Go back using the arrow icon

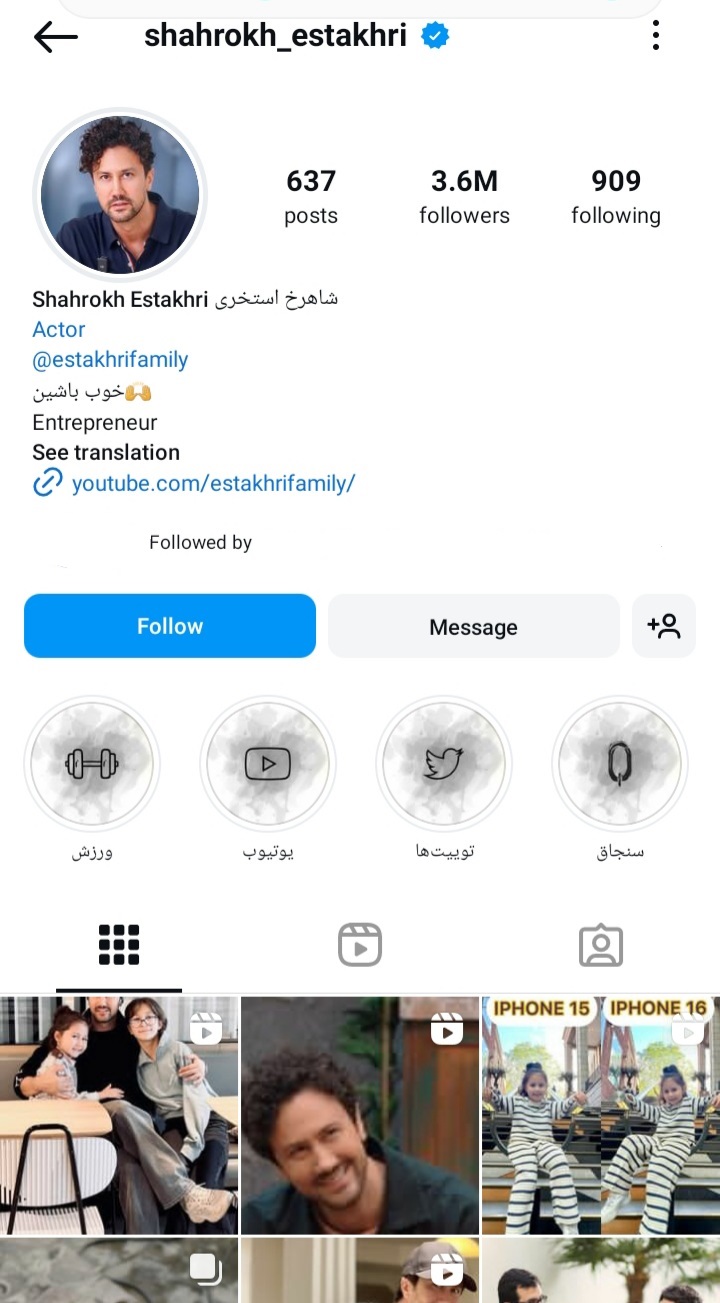click(56, 37)
